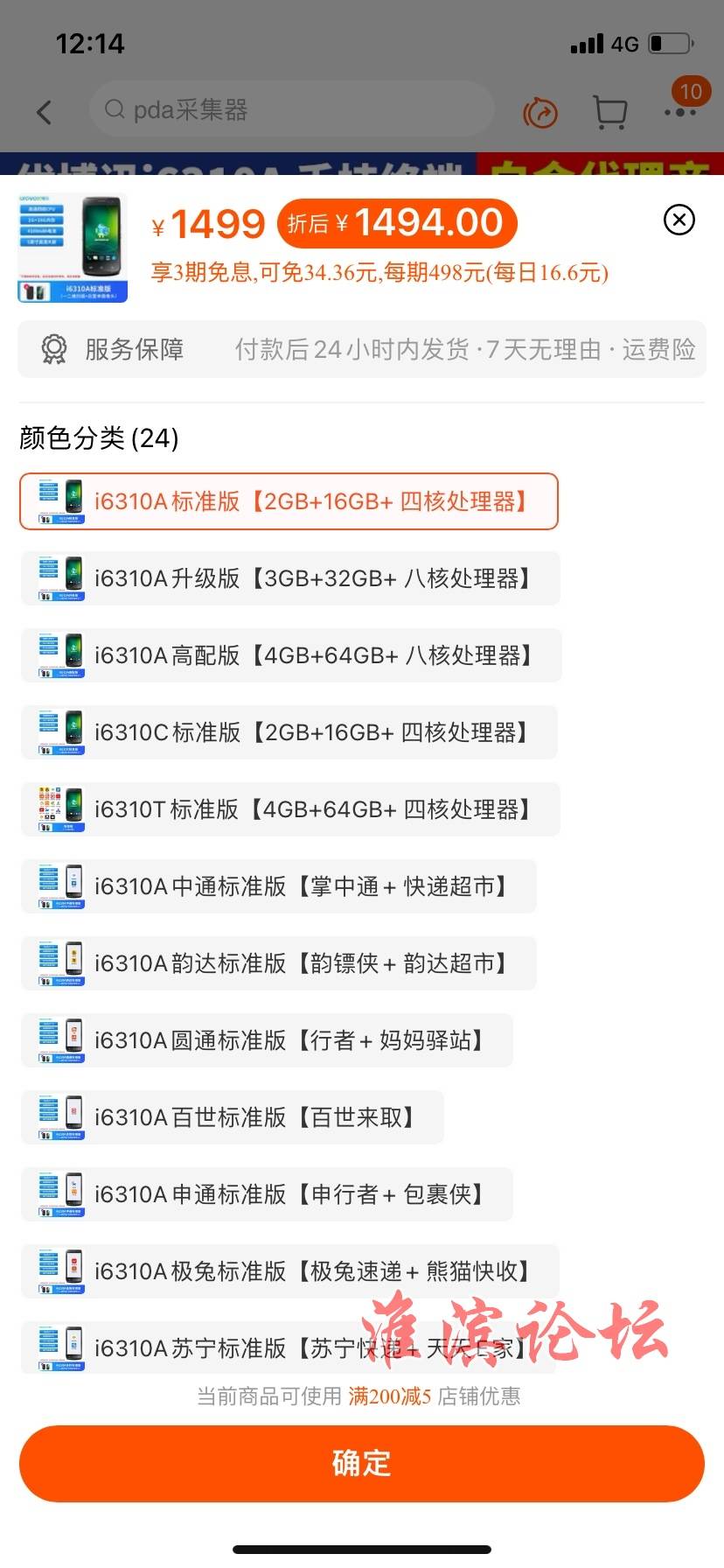This screenshot has height=1568, width=724.
Task: Select i6310A百世标准版 option
Action: 233,1117
